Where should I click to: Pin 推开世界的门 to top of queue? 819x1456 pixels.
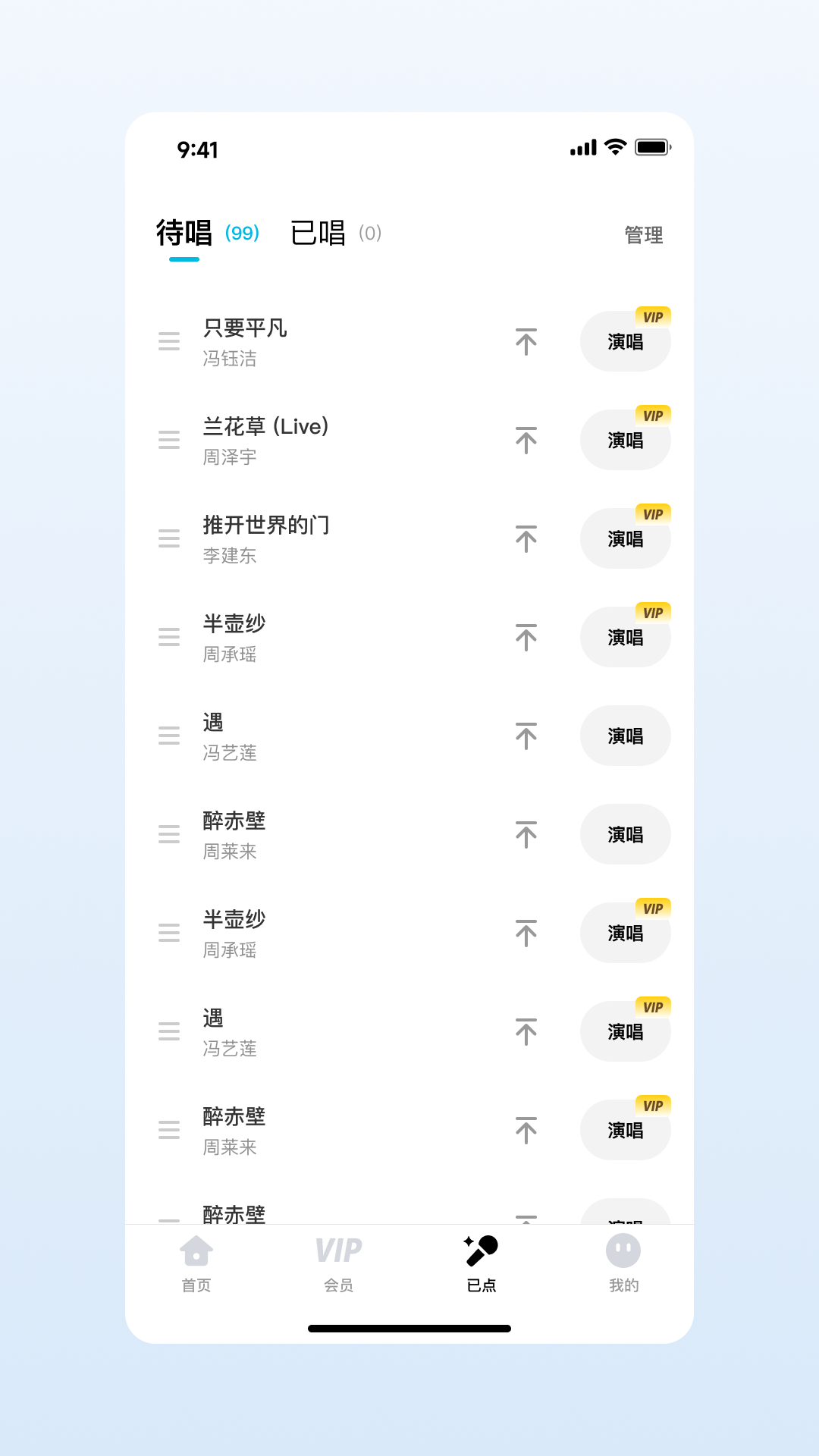(x=525, y=539)
